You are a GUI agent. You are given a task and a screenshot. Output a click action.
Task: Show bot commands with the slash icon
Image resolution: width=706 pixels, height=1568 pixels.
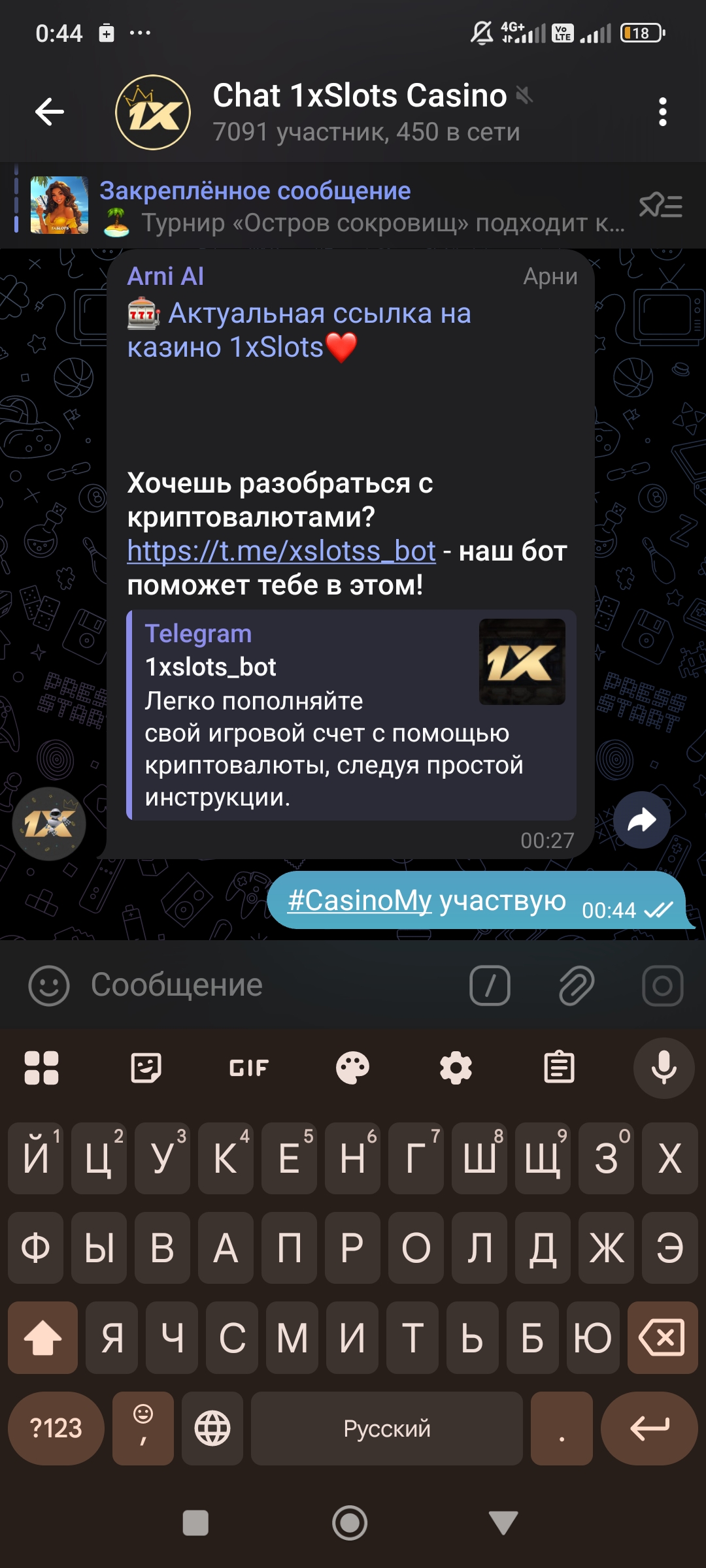(490, 985)
